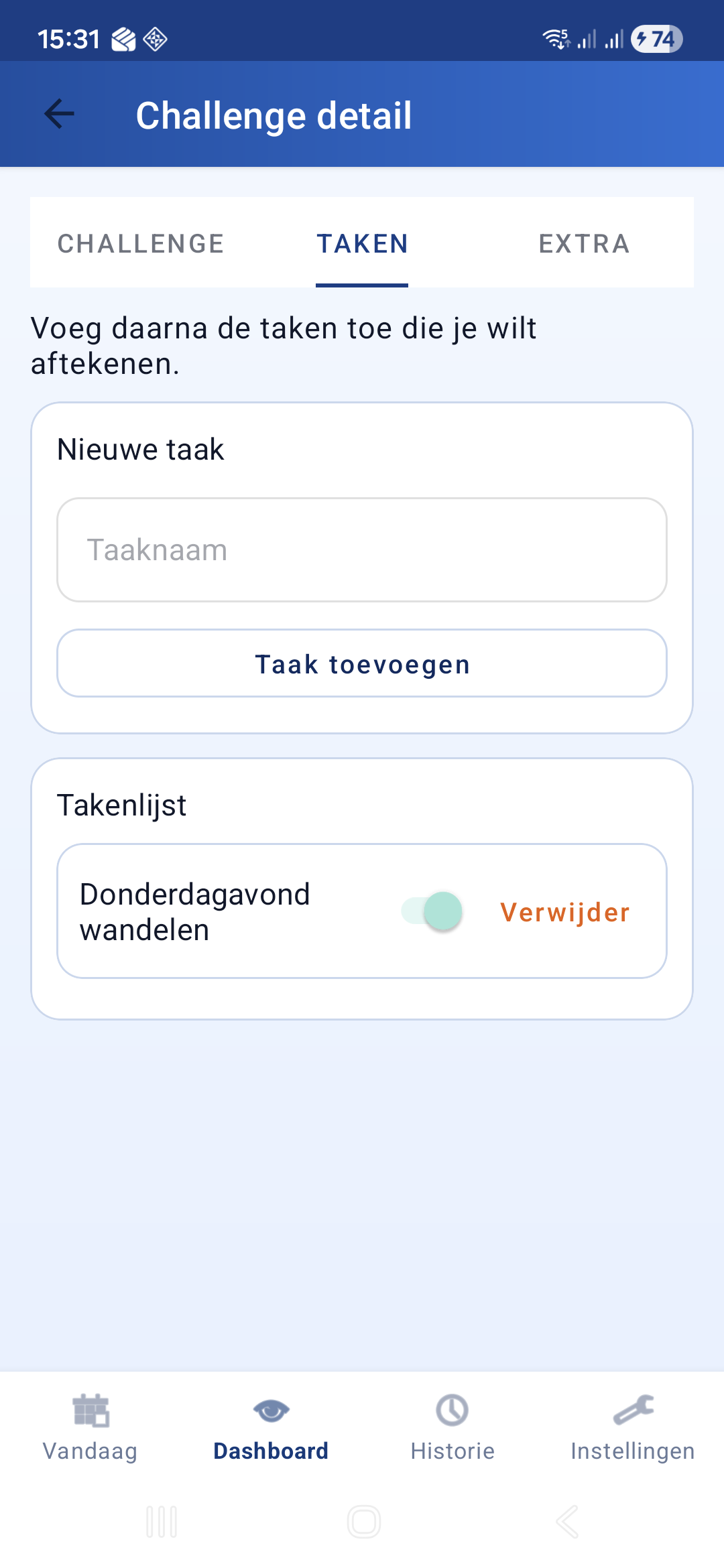Open the EXTRA tab
Screen dimensions: 724x1568
point(584,243)
